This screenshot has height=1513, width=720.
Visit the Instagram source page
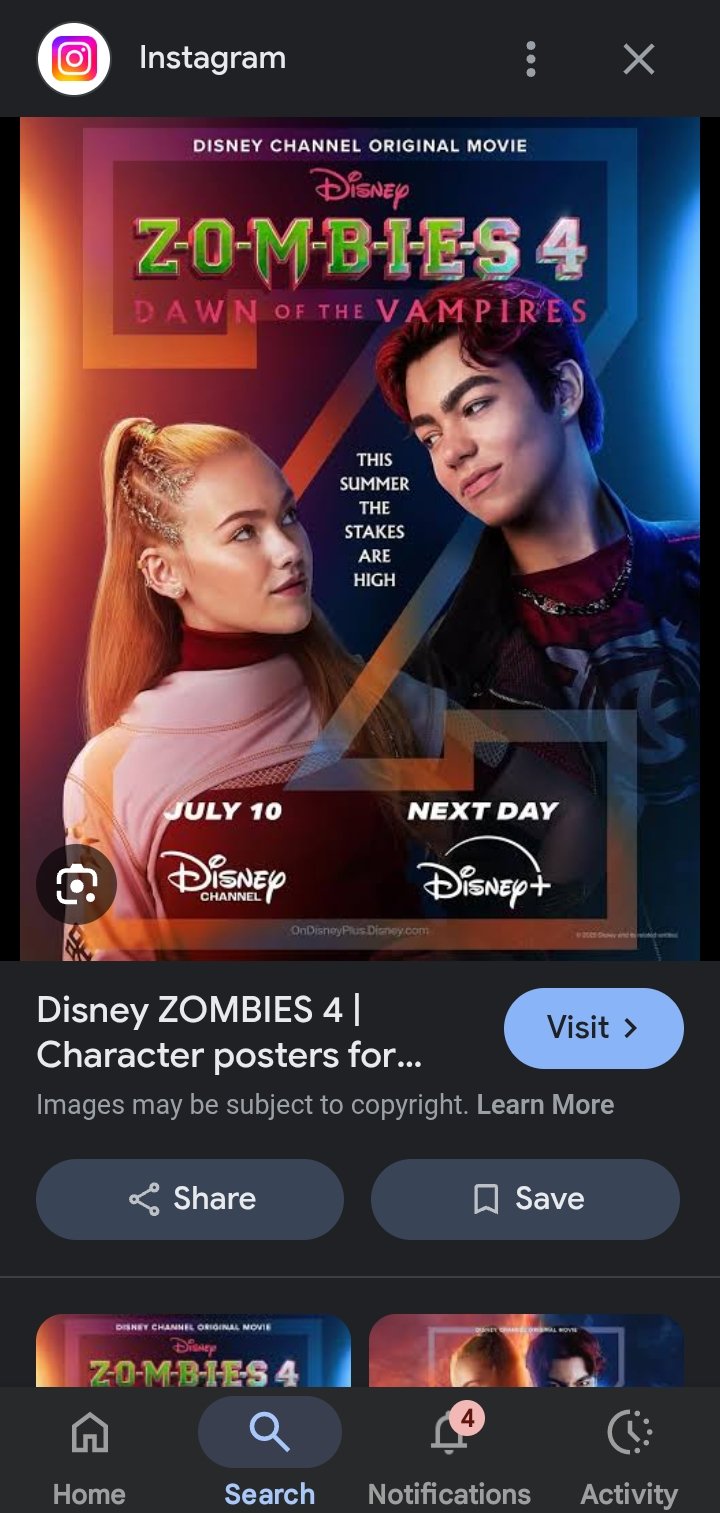[x=593, y=1028]
